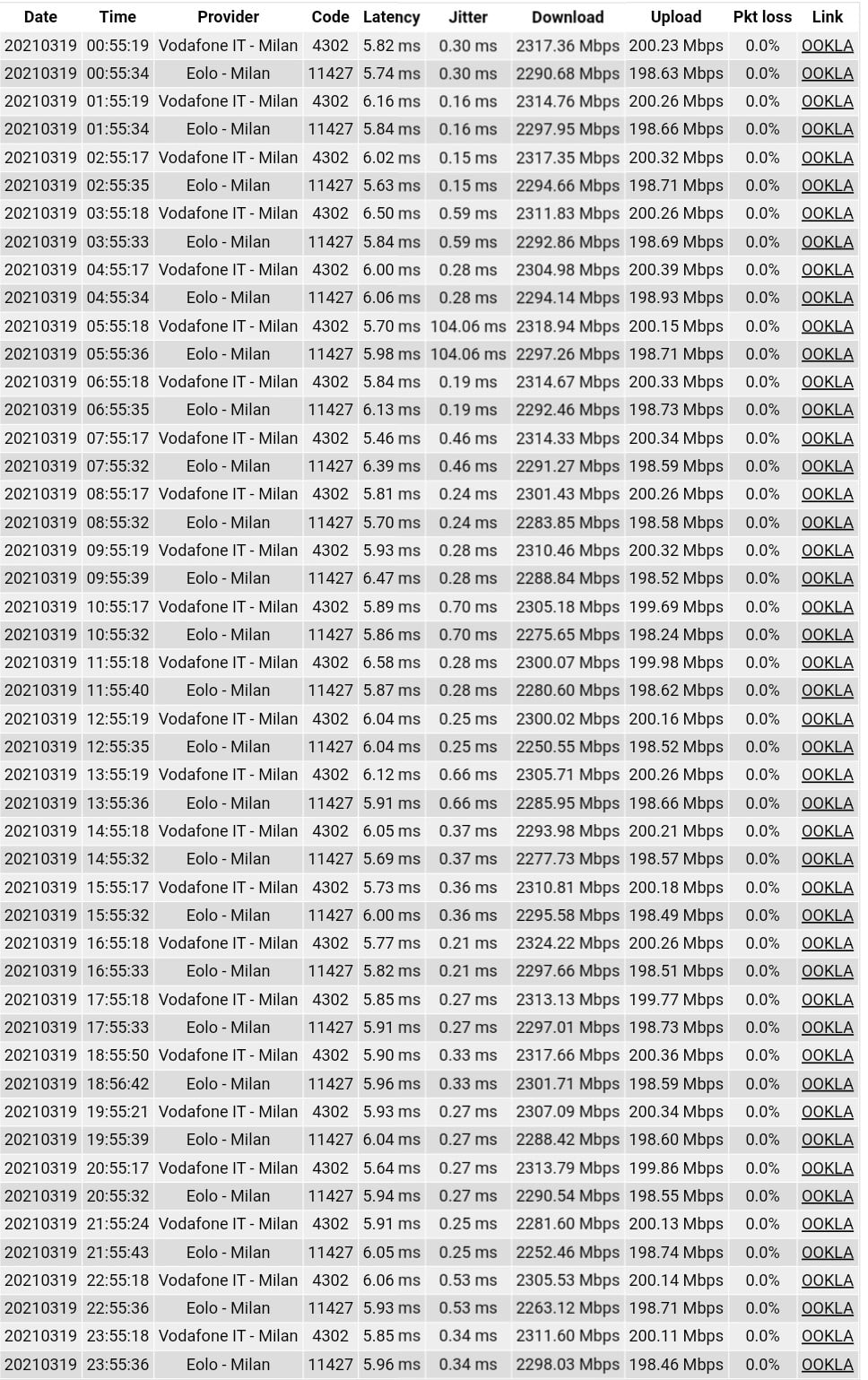This screenshot has width=868, height=1380.
Task: Open OOKLA link for the 00:55:19 Vodafone test
Action: click(827, 46)
